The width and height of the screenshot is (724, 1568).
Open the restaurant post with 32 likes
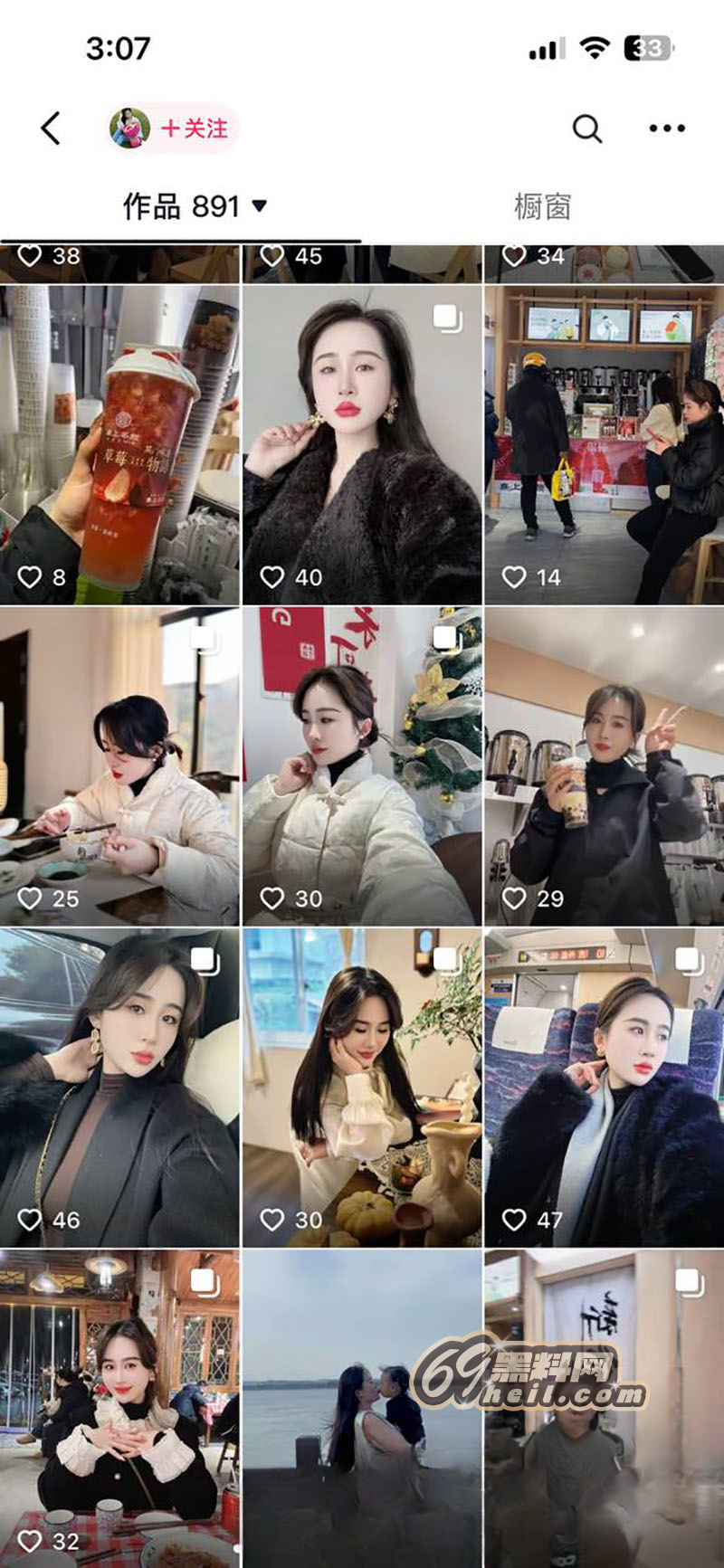(119, 1409)
